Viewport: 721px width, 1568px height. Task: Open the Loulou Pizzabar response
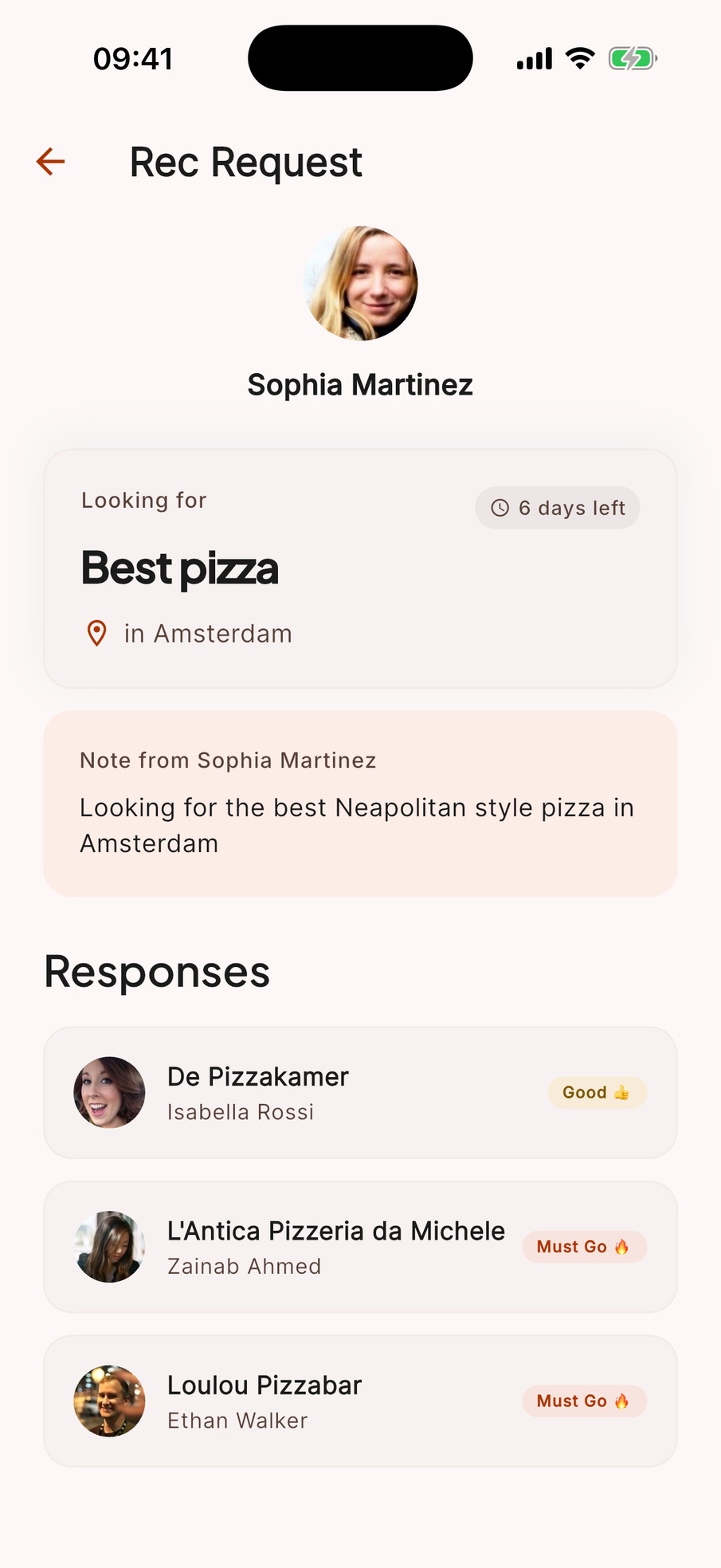pos(360,1401)
